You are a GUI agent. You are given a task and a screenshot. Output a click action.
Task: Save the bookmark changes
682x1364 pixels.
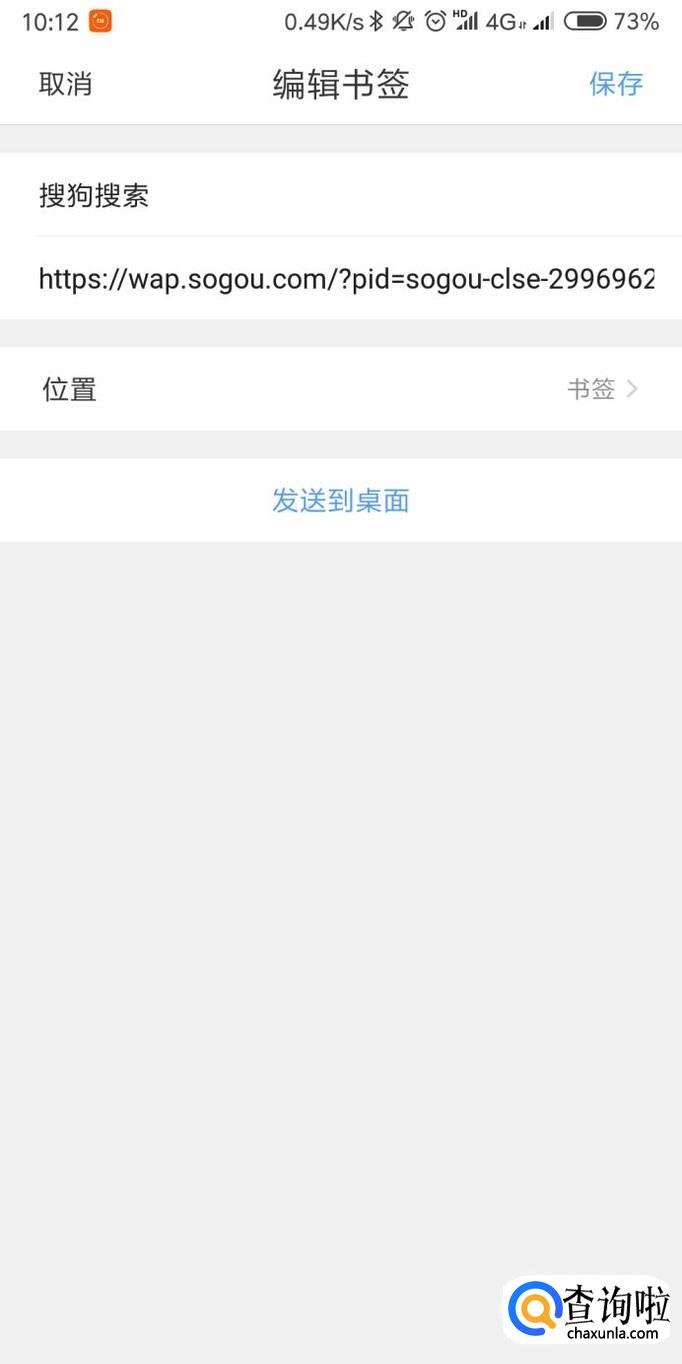click(x=615, y=84)
